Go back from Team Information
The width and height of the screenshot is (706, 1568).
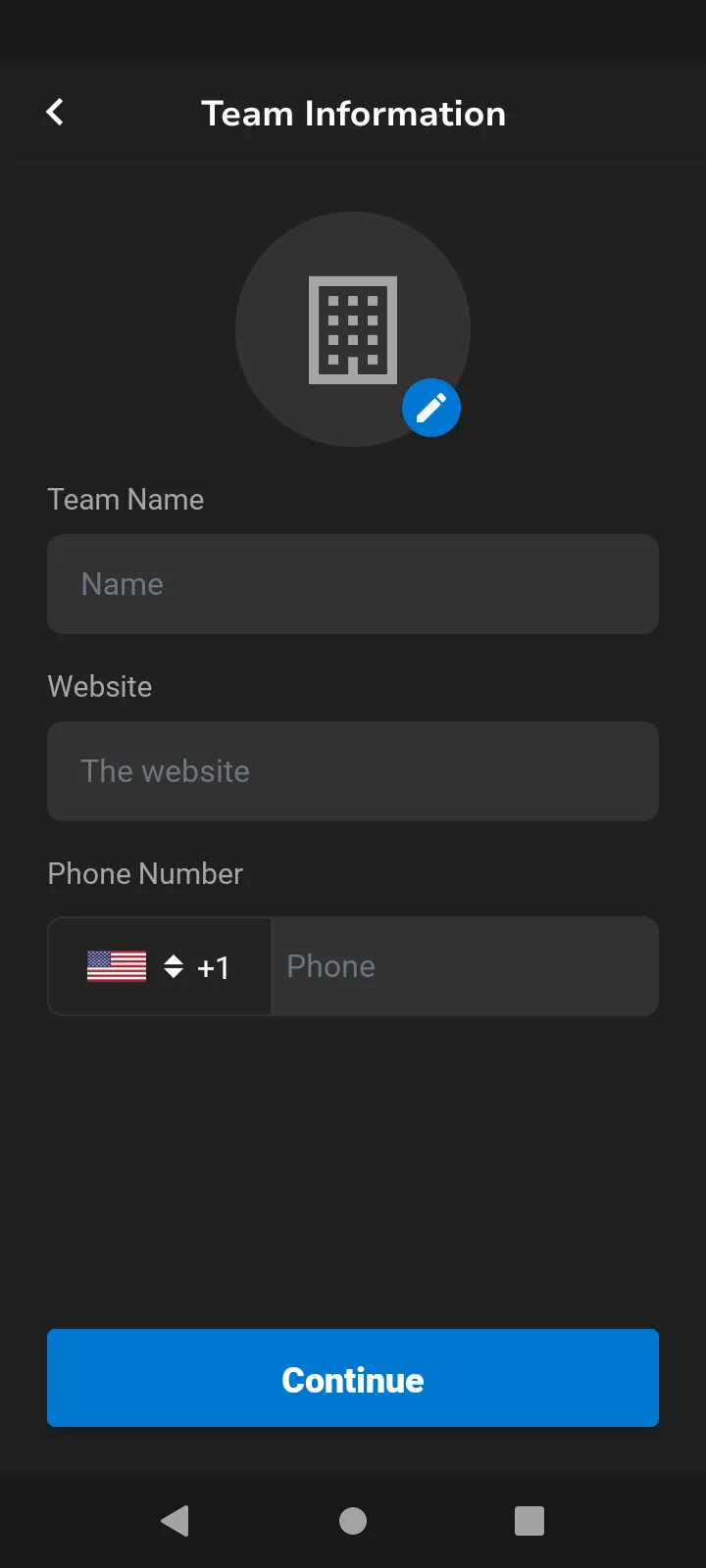55,113
